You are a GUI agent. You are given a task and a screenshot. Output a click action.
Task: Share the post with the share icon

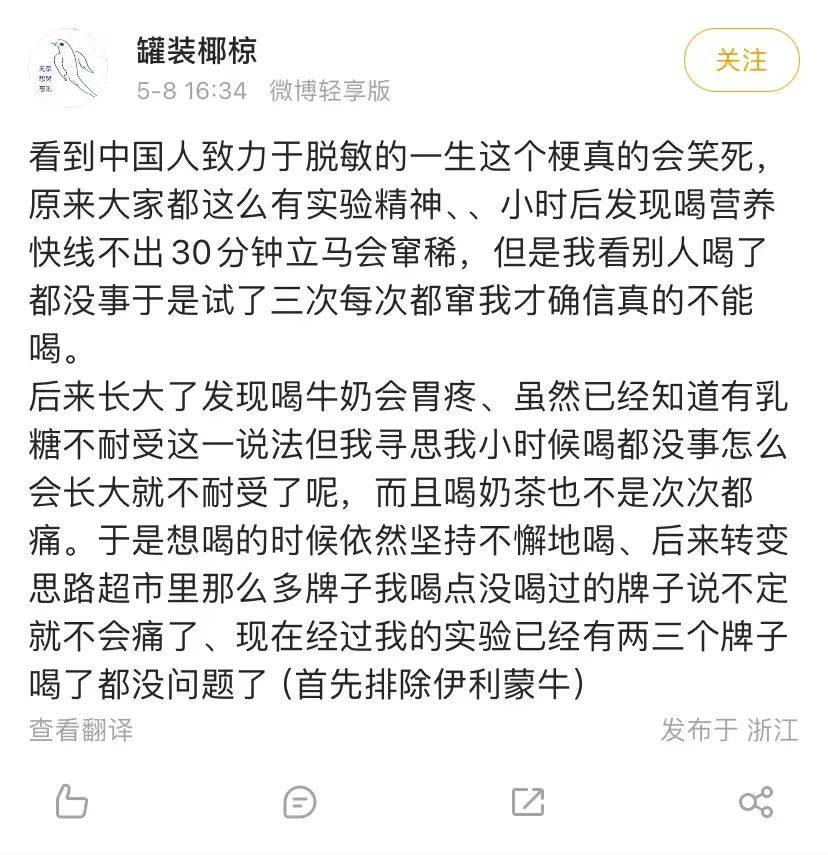coord(755,801)
